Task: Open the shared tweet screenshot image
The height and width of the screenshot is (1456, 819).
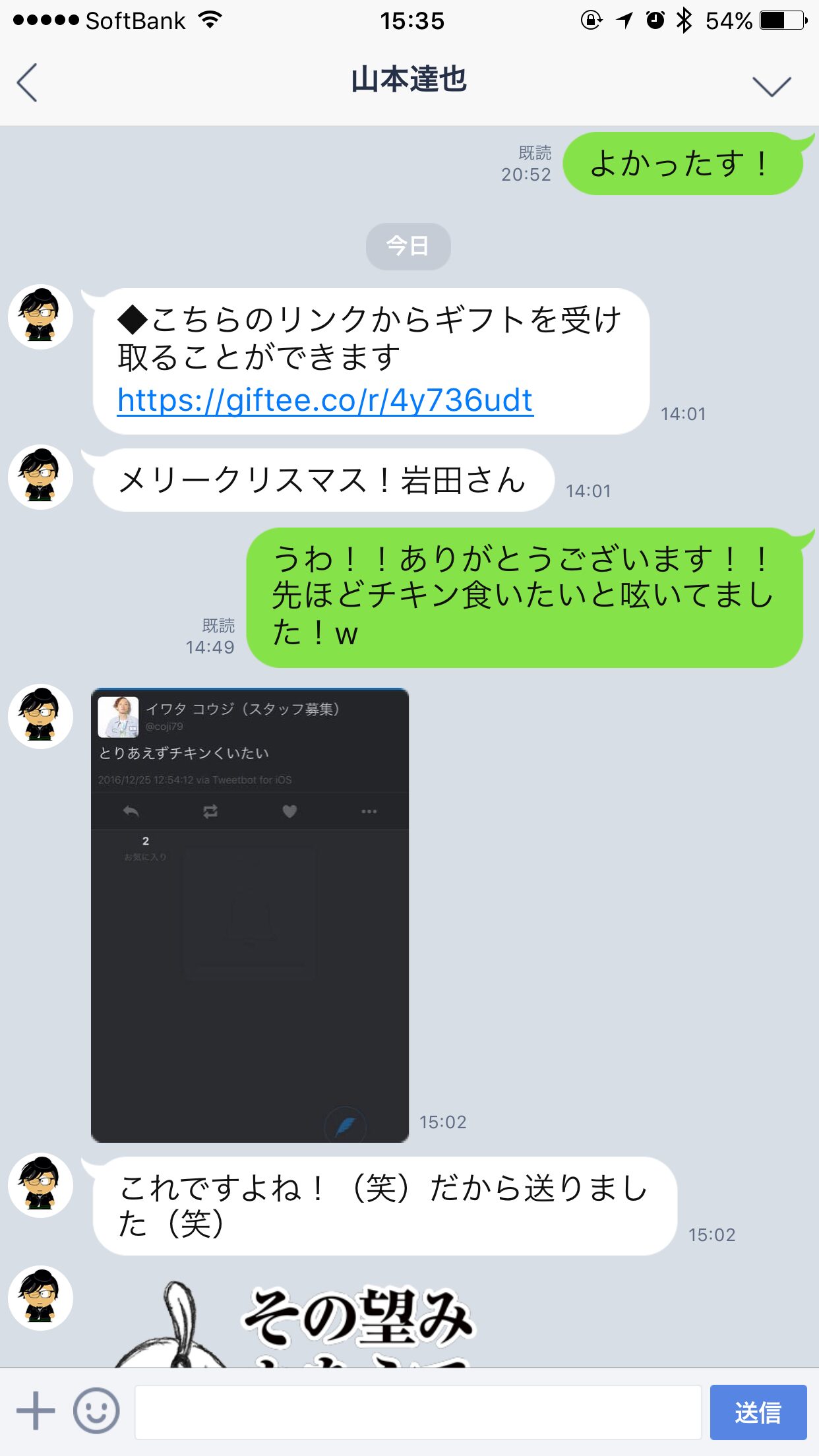Action: click(x=250, y=915)
